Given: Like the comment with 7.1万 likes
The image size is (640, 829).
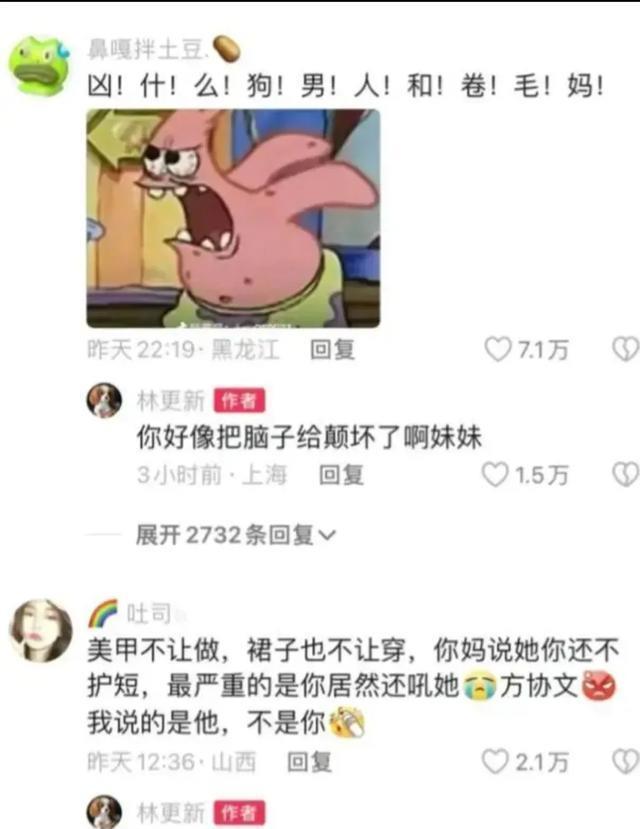Looking at the screenshot, I should click(497, 349).
